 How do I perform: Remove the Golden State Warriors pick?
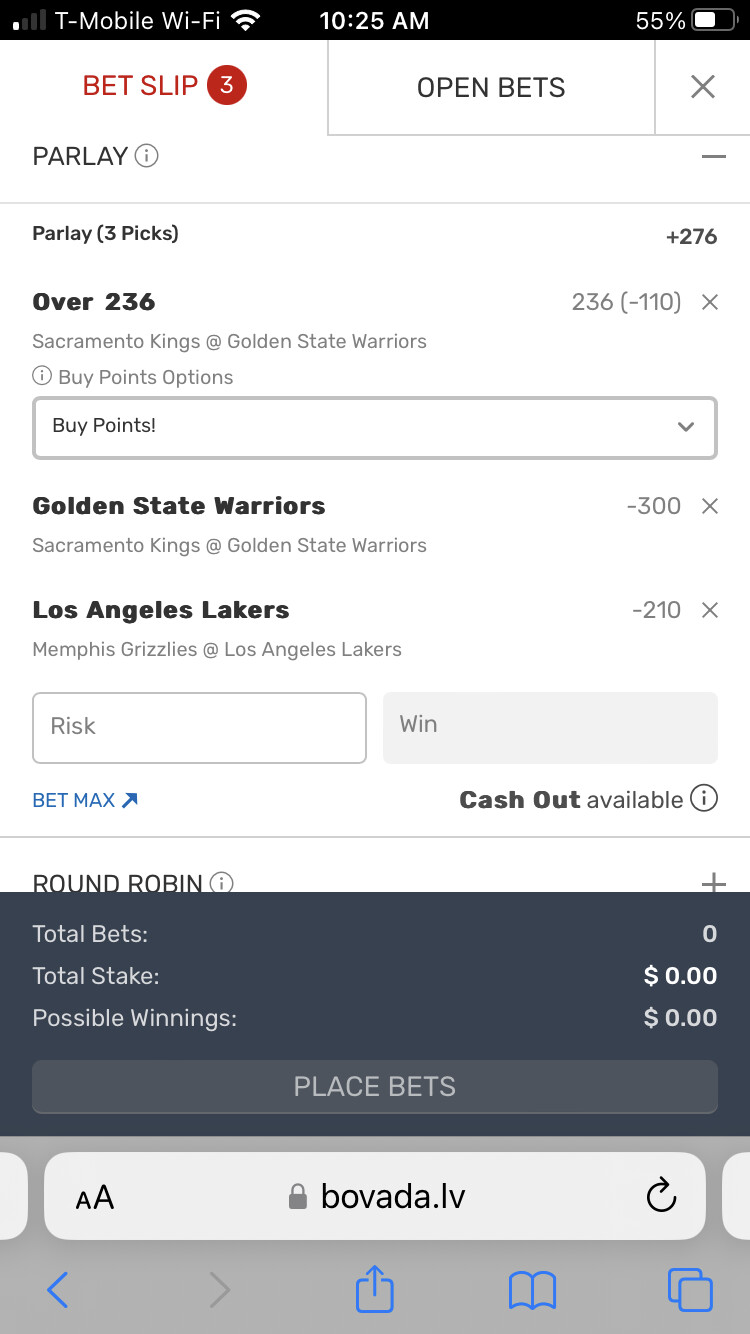710,506
